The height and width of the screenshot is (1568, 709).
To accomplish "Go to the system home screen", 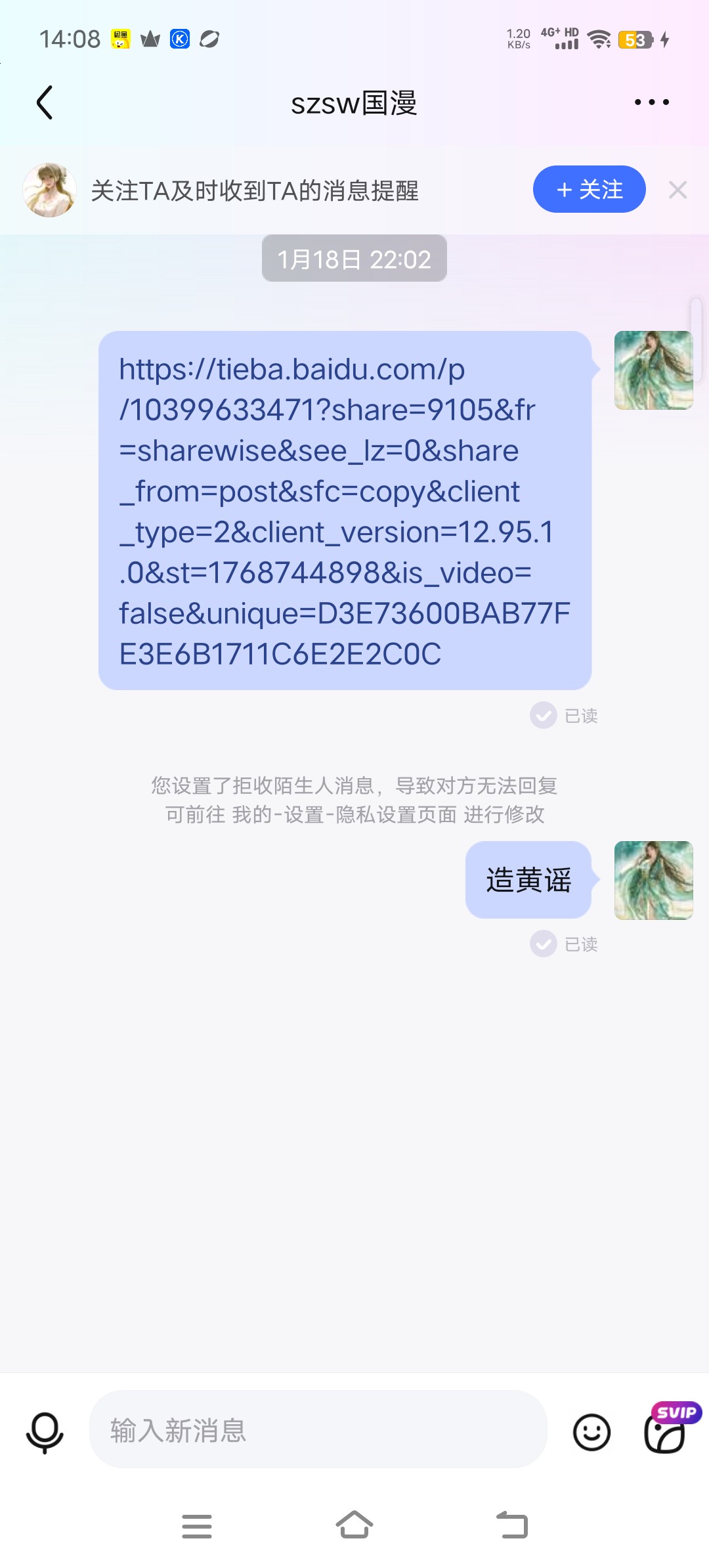I will (x=354, y=1525).
